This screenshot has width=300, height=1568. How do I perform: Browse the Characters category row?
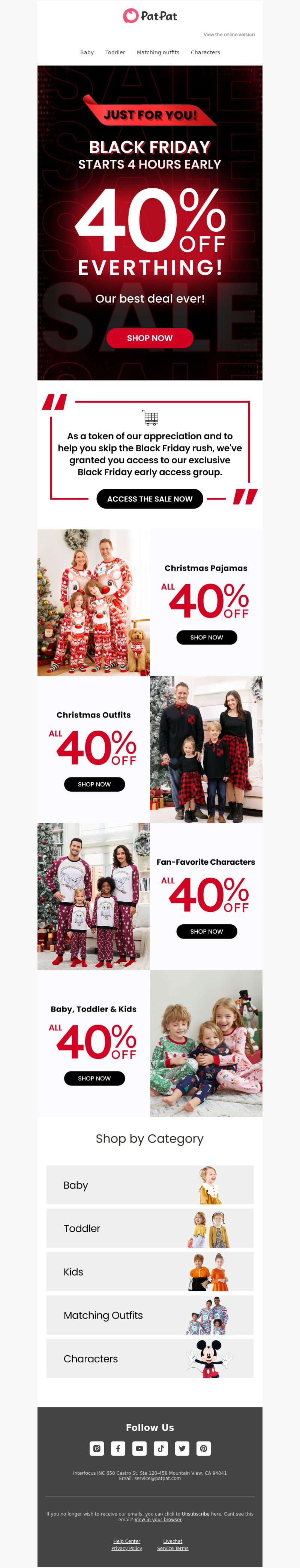click(x=150, y=1358)
